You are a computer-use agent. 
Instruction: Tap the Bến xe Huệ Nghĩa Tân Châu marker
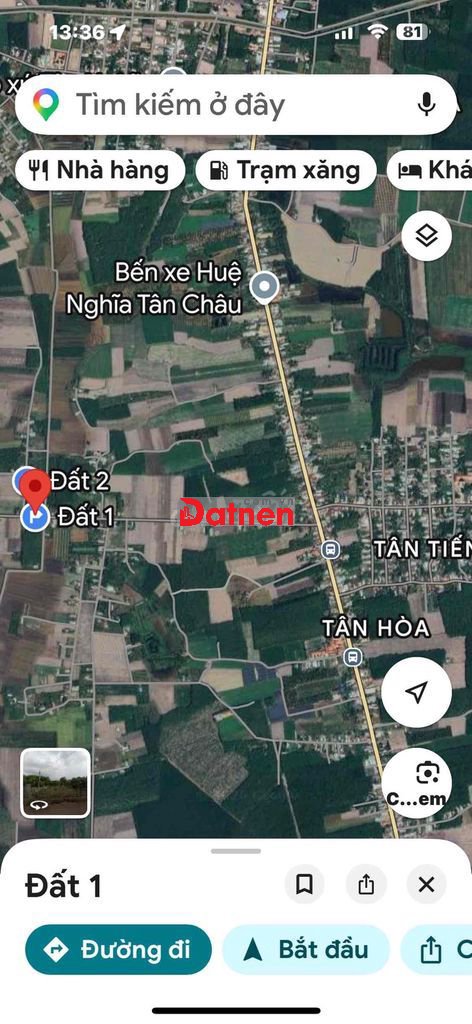pos(264,287)
